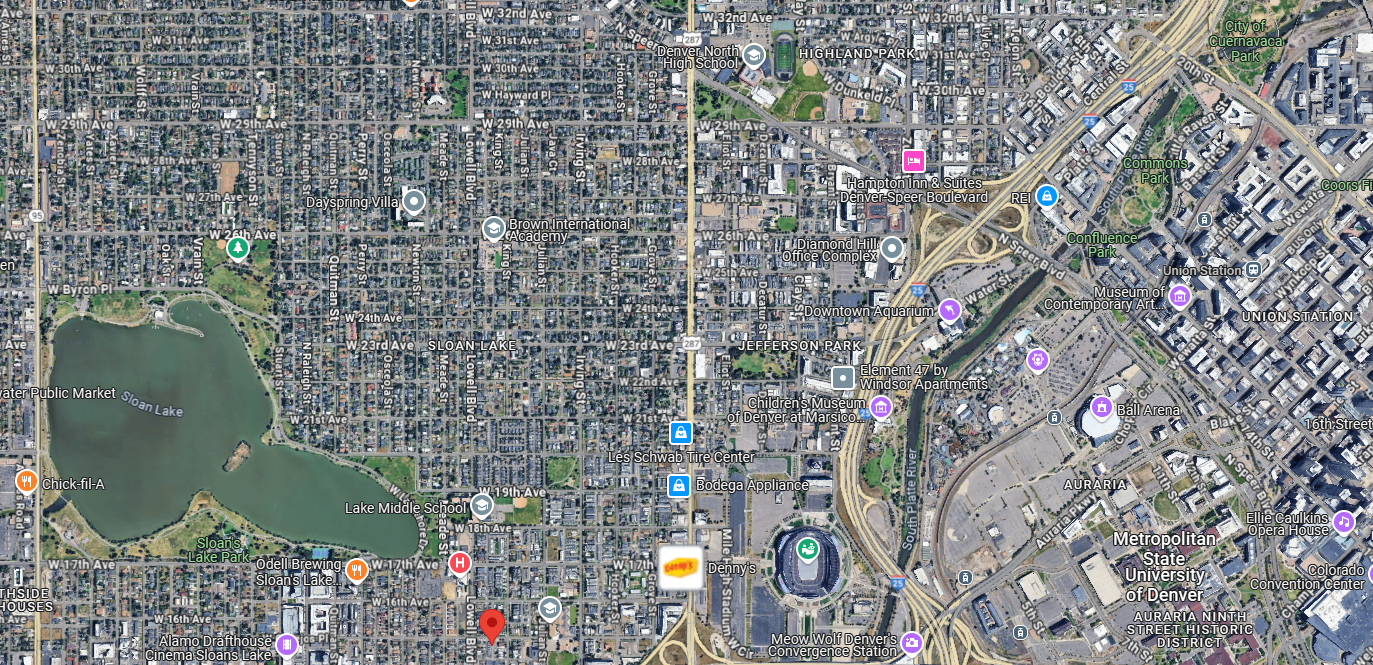Screen dimensions: 1373x665
Task: Open the Diamond Hill Office Complex pin
Action: 891,248
